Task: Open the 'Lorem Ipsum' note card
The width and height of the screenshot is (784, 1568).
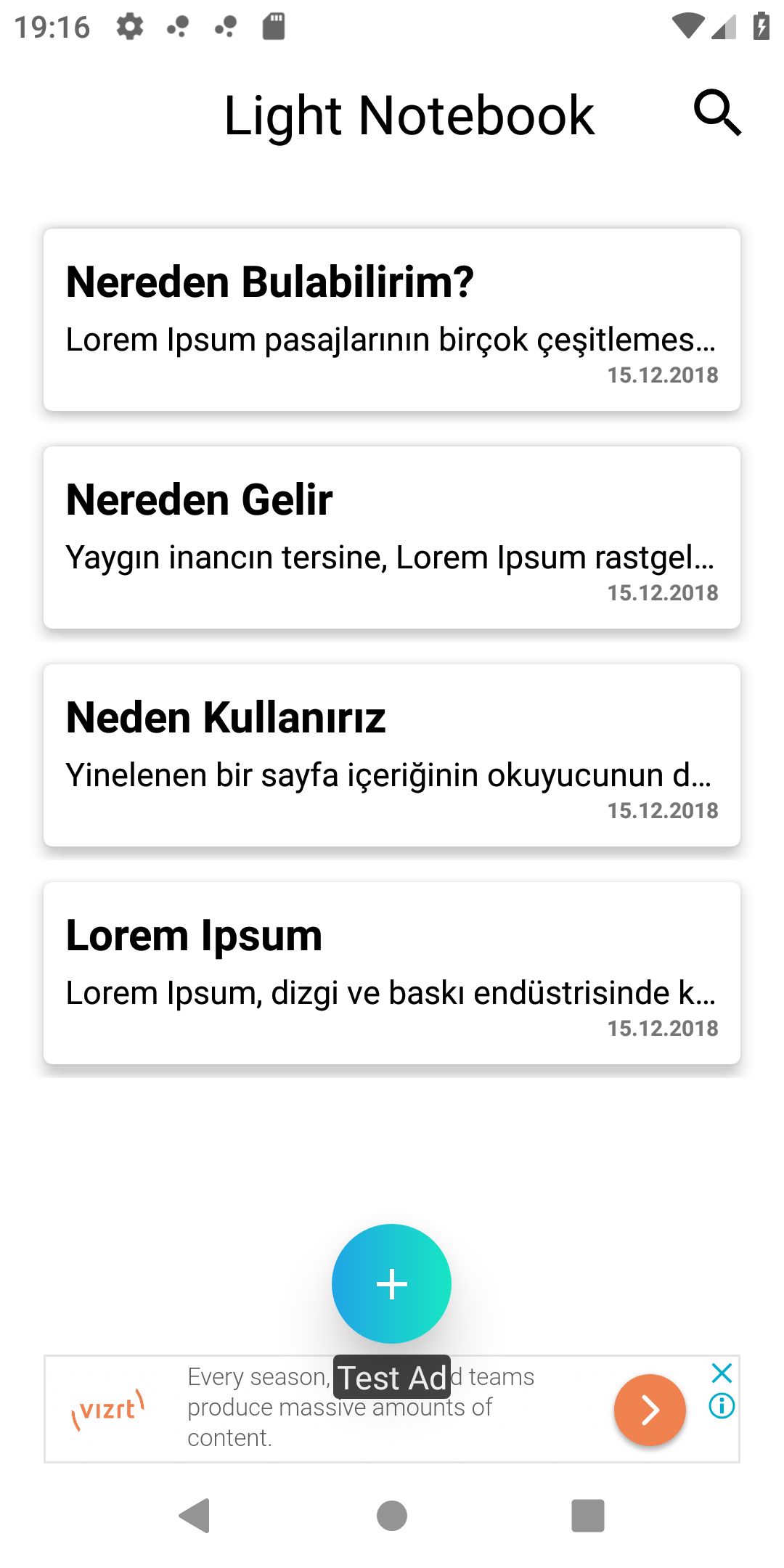Action: (392, 973)
